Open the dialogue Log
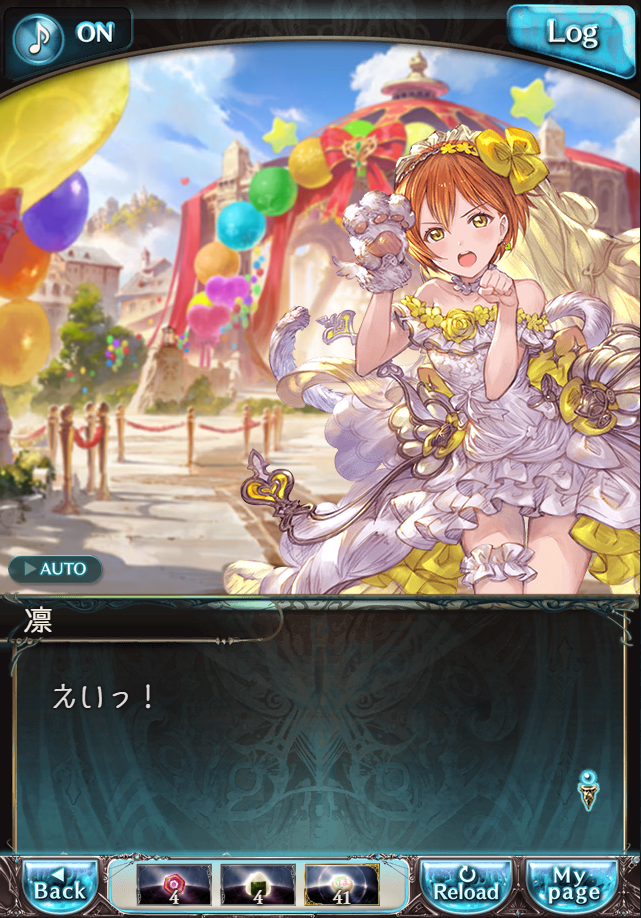Image resolution: width=641 pixels, height=918 pixels. (571, 34)
